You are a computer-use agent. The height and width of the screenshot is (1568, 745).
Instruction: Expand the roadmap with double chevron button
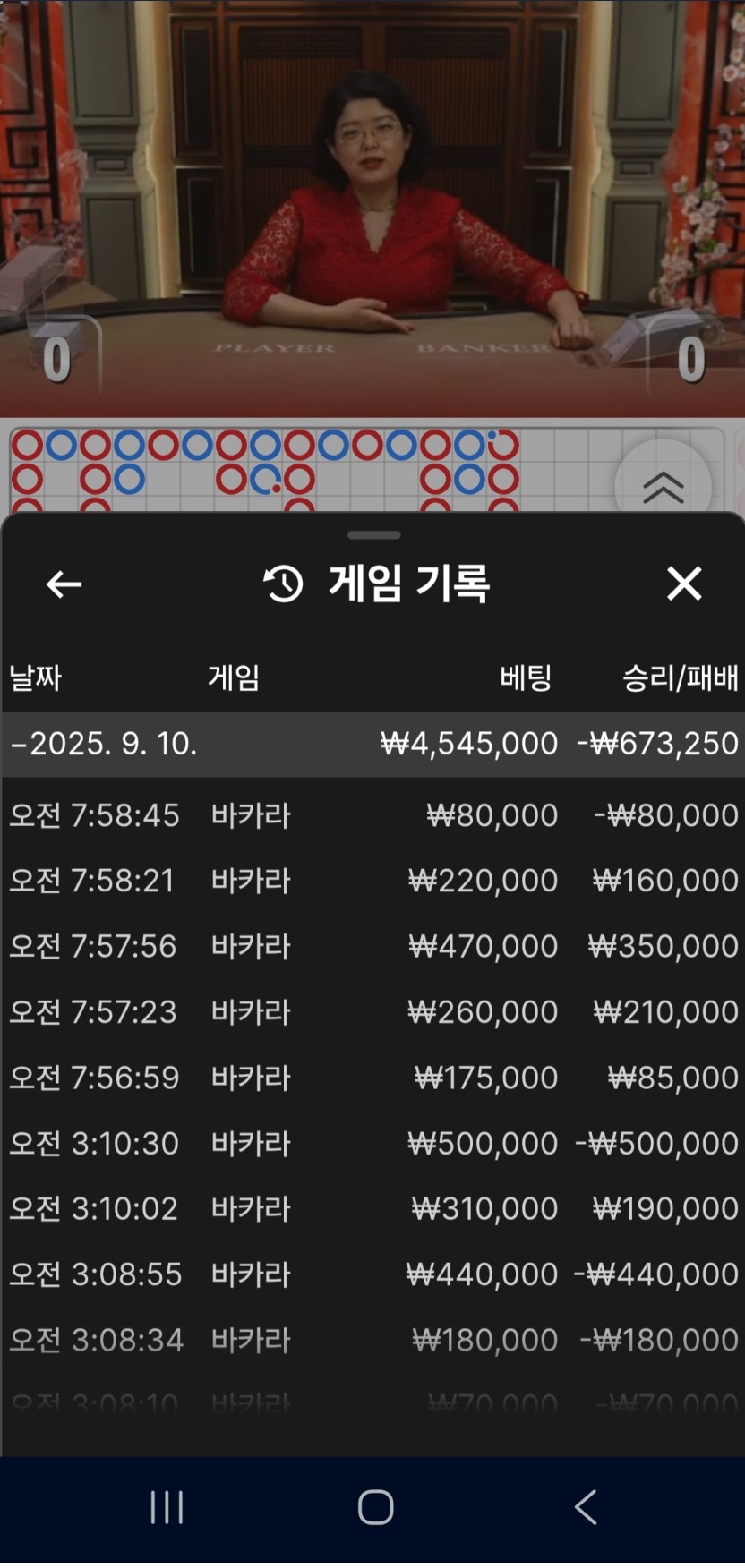(664, 487)
